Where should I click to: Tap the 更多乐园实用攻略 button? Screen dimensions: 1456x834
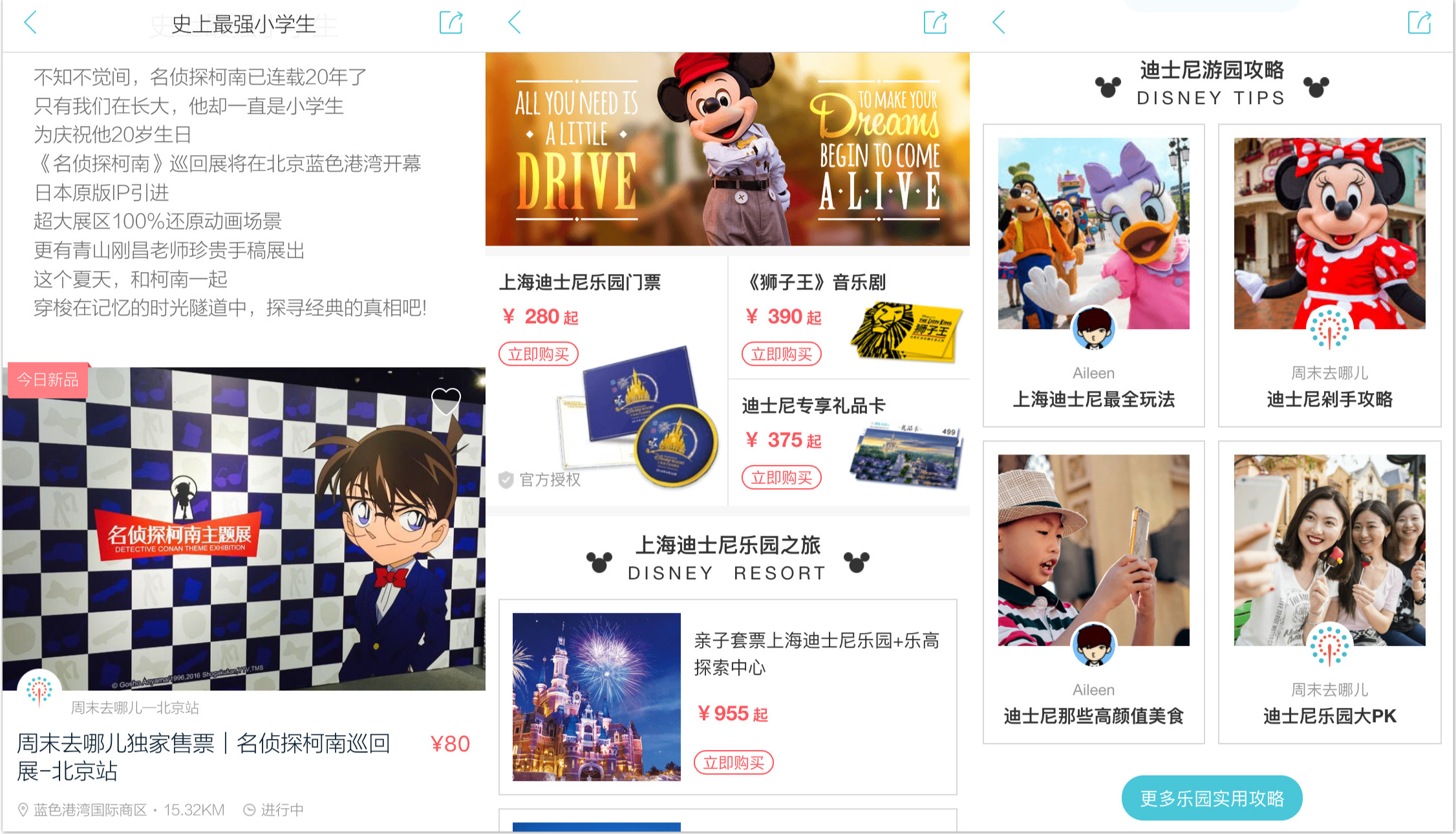point(1212,798)
